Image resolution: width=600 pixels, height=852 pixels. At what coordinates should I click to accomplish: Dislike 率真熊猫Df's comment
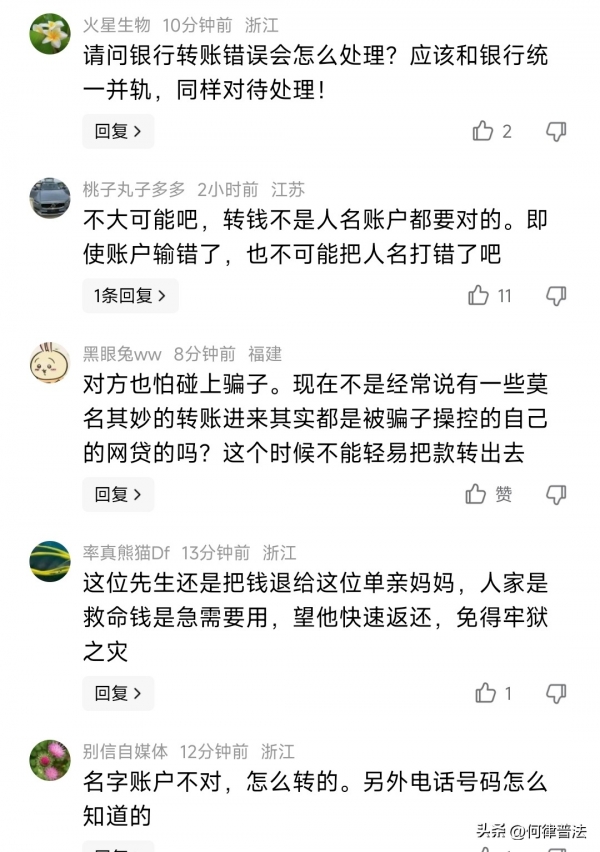pos(556,693)
